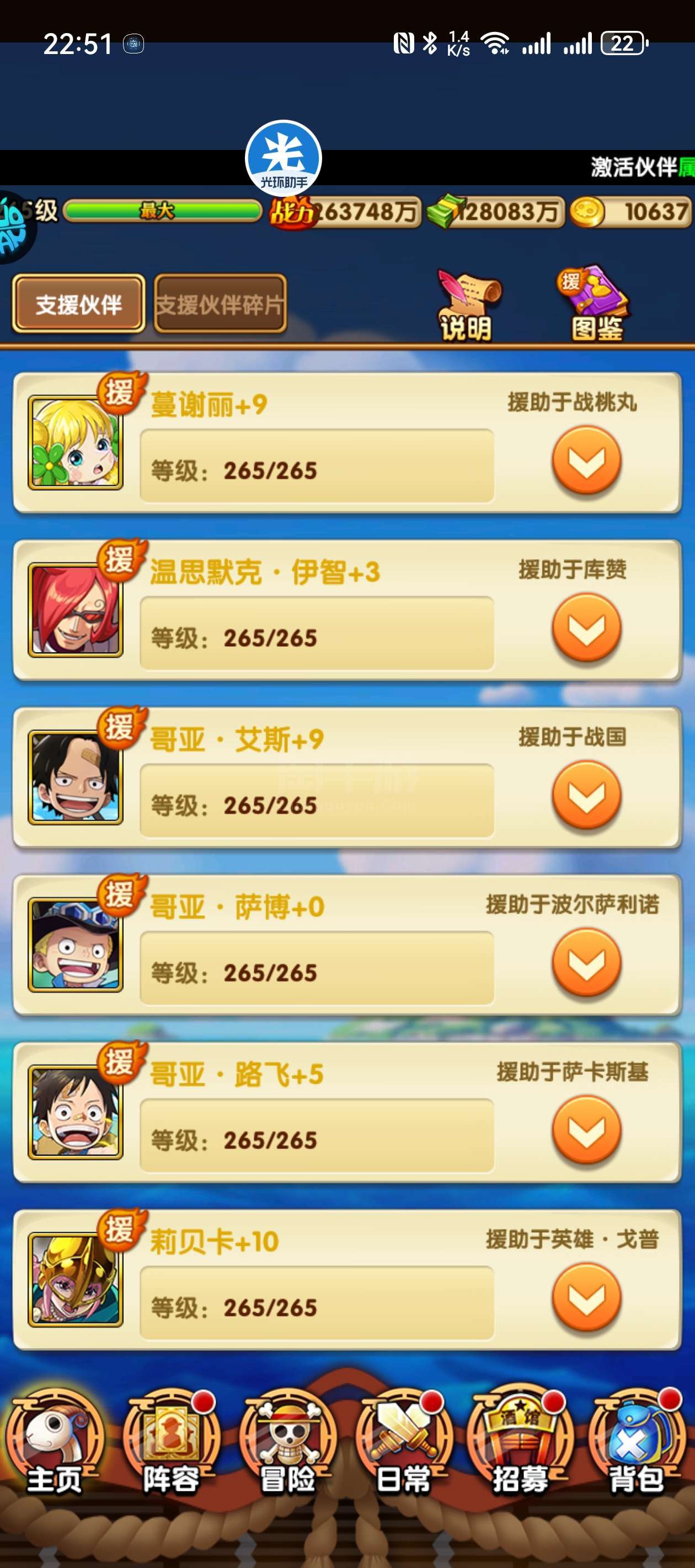Viewport: 695px width, 1568px height.
Task: Tap the 蔓谢丽 character avatar
Action: [x=76, y=443]
